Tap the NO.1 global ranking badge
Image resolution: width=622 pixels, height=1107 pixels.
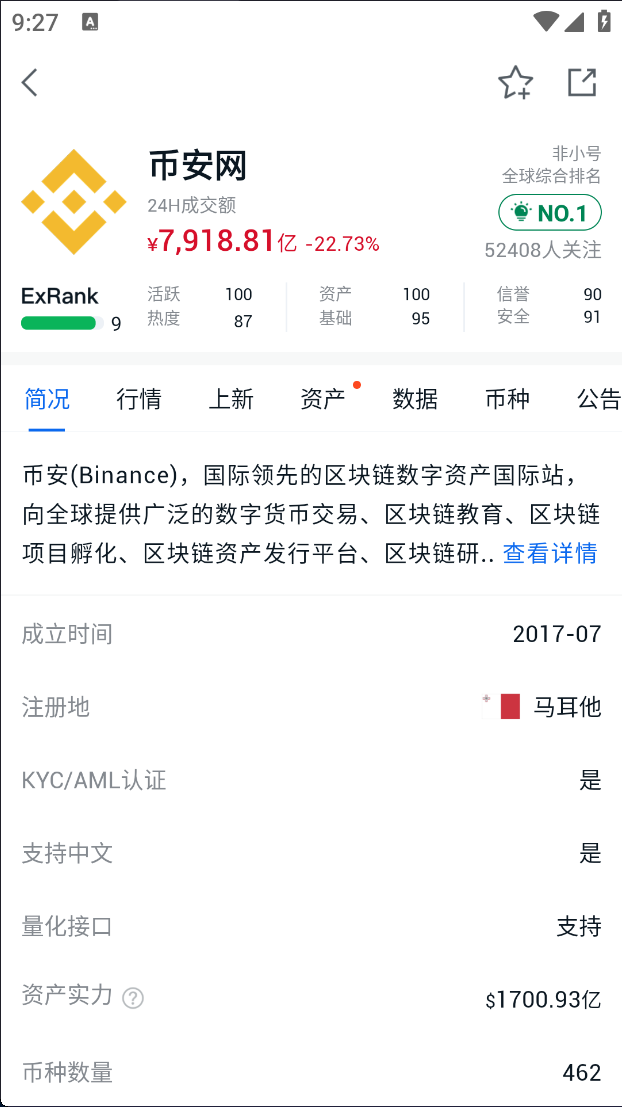550,213
